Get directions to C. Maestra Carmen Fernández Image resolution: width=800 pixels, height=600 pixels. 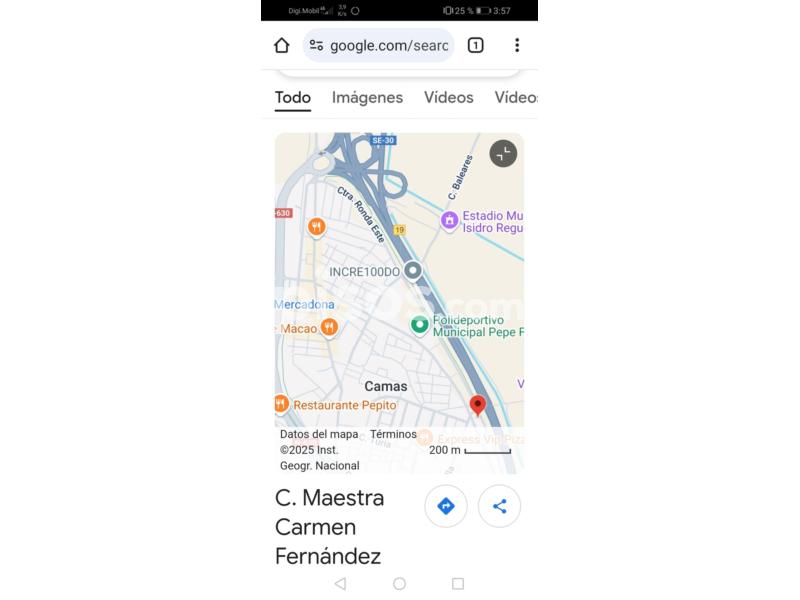446,506
